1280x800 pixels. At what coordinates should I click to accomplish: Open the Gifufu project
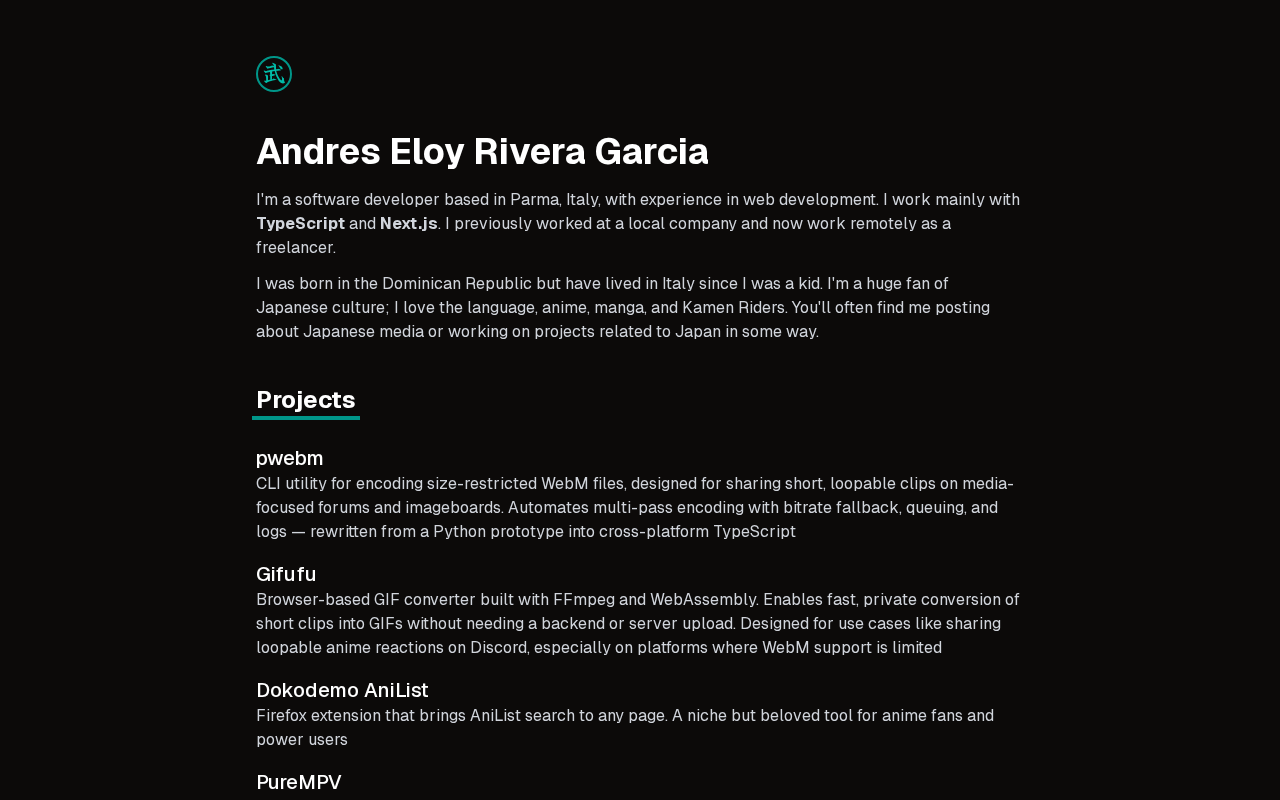pos(286,574)
